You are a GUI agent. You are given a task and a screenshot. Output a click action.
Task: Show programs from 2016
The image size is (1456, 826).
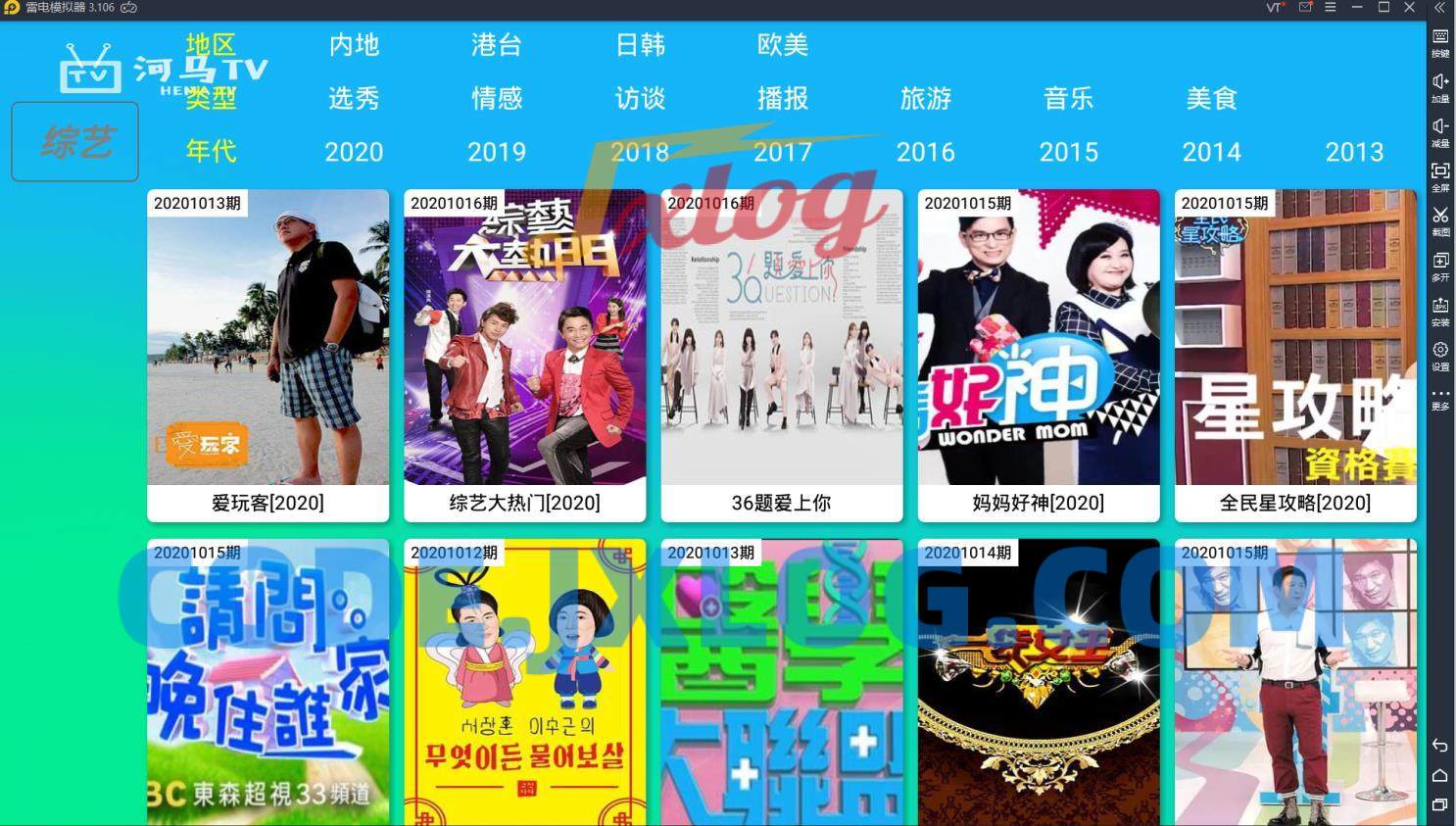click(x=926, y=152)
